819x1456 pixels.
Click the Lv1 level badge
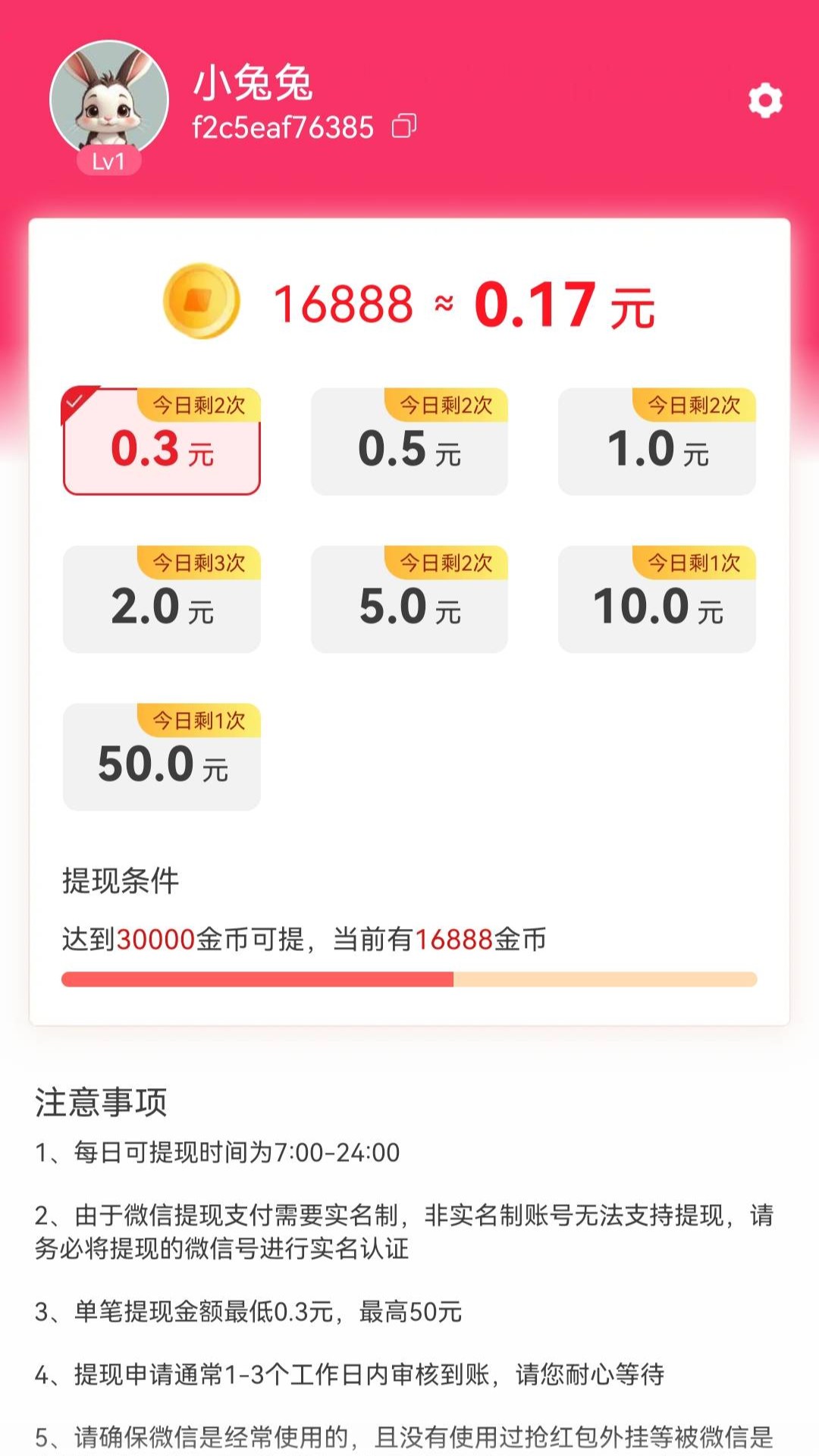pos(110,160)
